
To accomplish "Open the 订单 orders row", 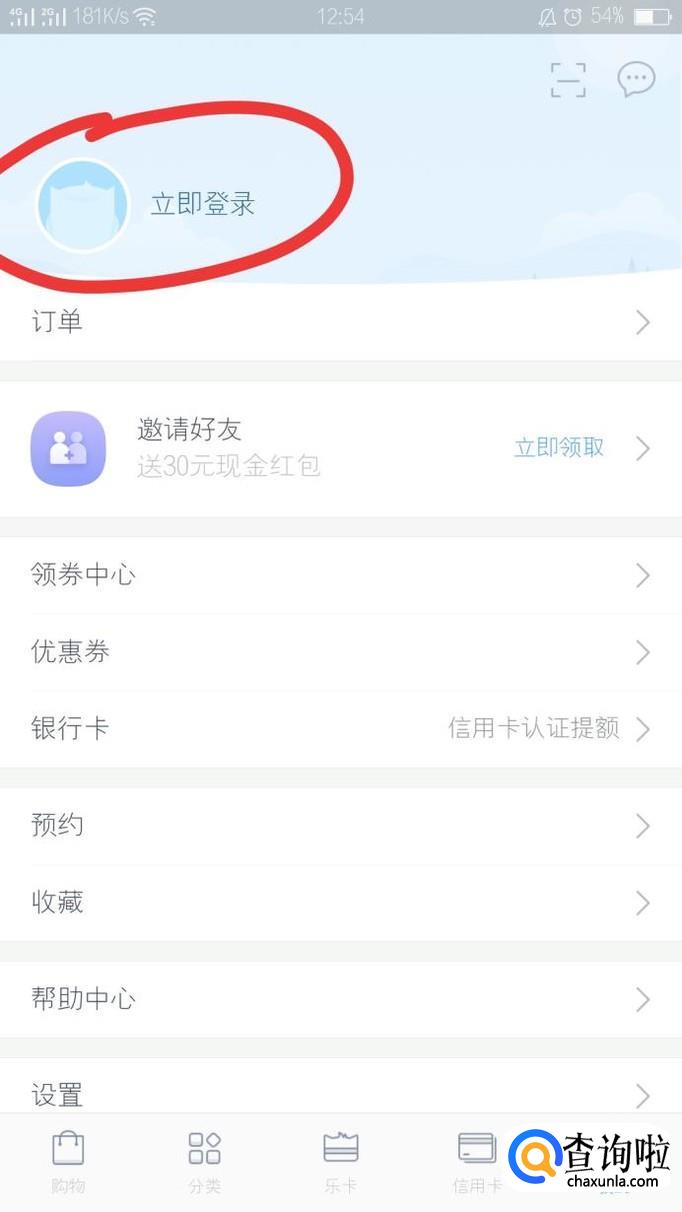I will tap(341, 322).
